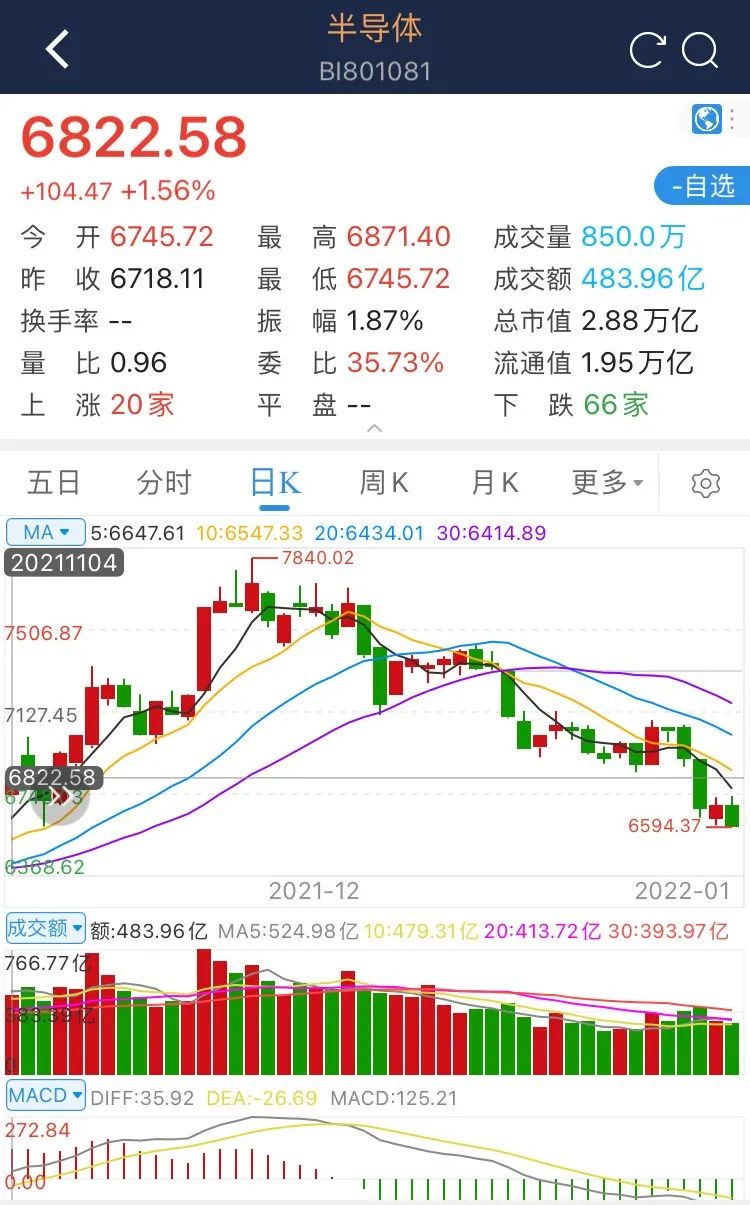Change the 成交额 sub-chart indicator

(x=46, y=928)
